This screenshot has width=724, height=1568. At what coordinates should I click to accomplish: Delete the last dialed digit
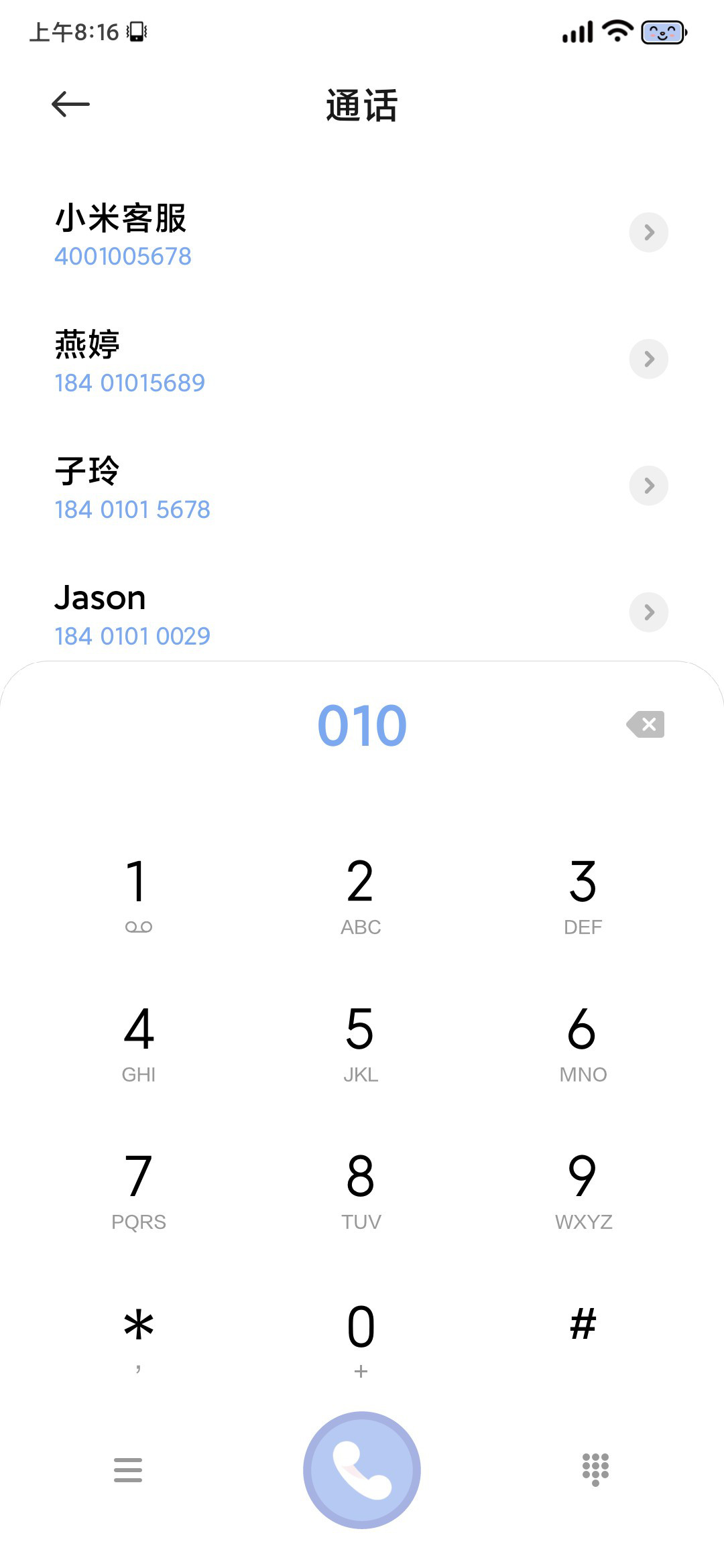point(646,724)
